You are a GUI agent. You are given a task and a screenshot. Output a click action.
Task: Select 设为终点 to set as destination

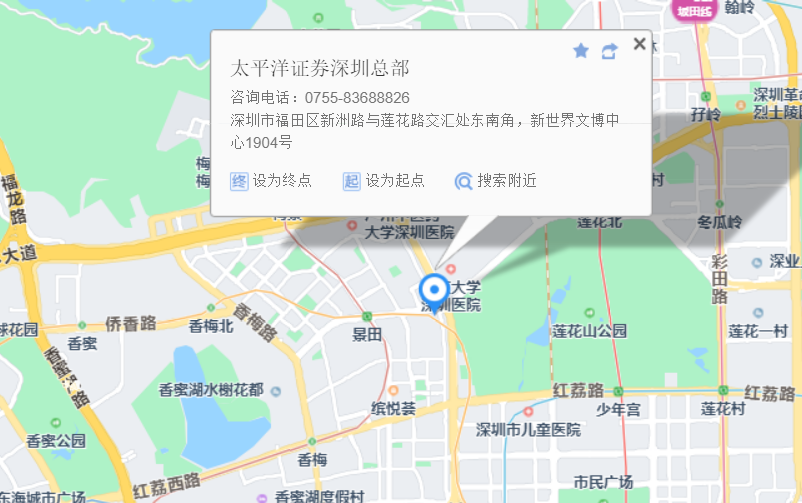point(271,181)
